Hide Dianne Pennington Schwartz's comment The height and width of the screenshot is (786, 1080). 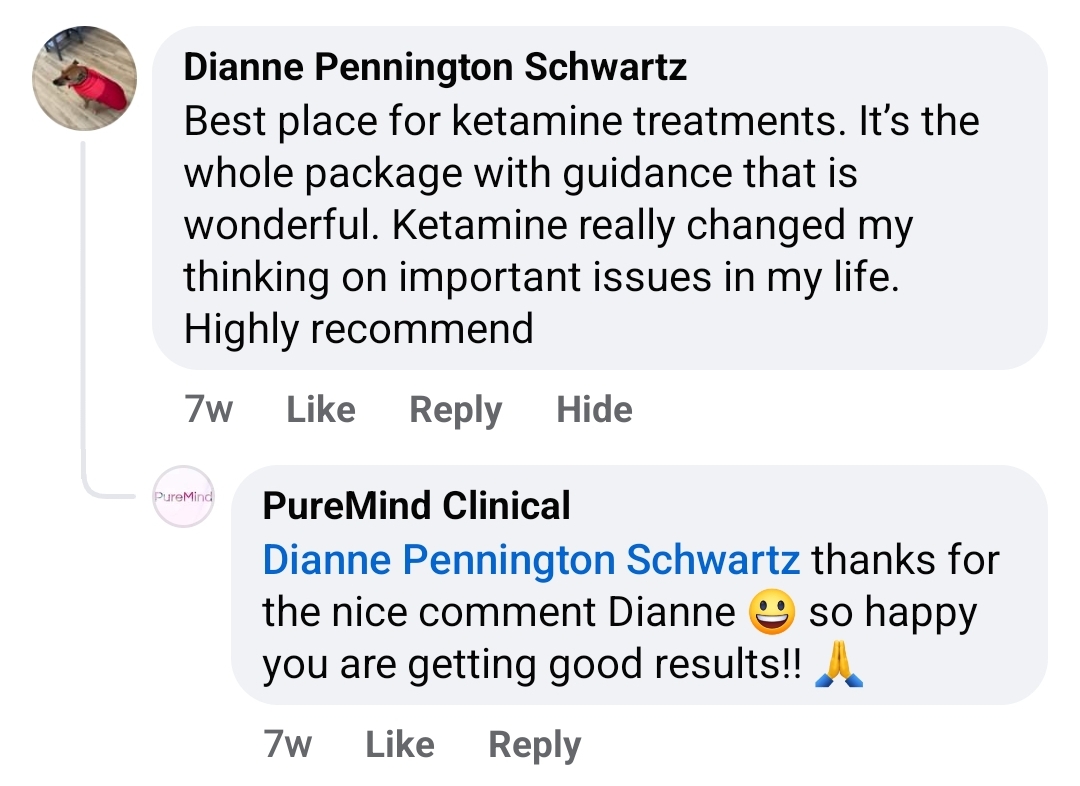(x=594, y=410)
